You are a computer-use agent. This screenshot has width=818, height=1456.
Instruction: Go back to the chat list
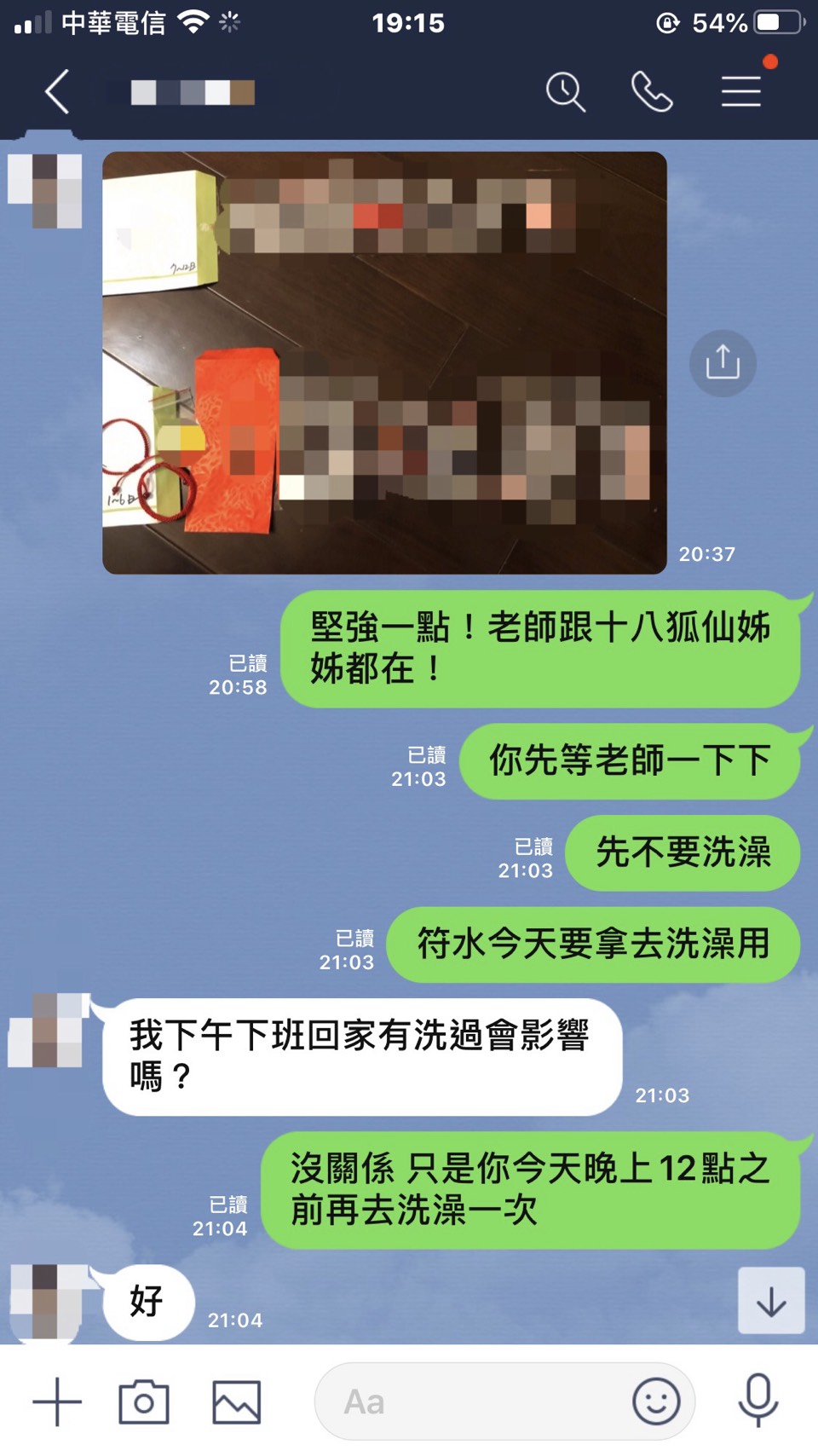56,92
